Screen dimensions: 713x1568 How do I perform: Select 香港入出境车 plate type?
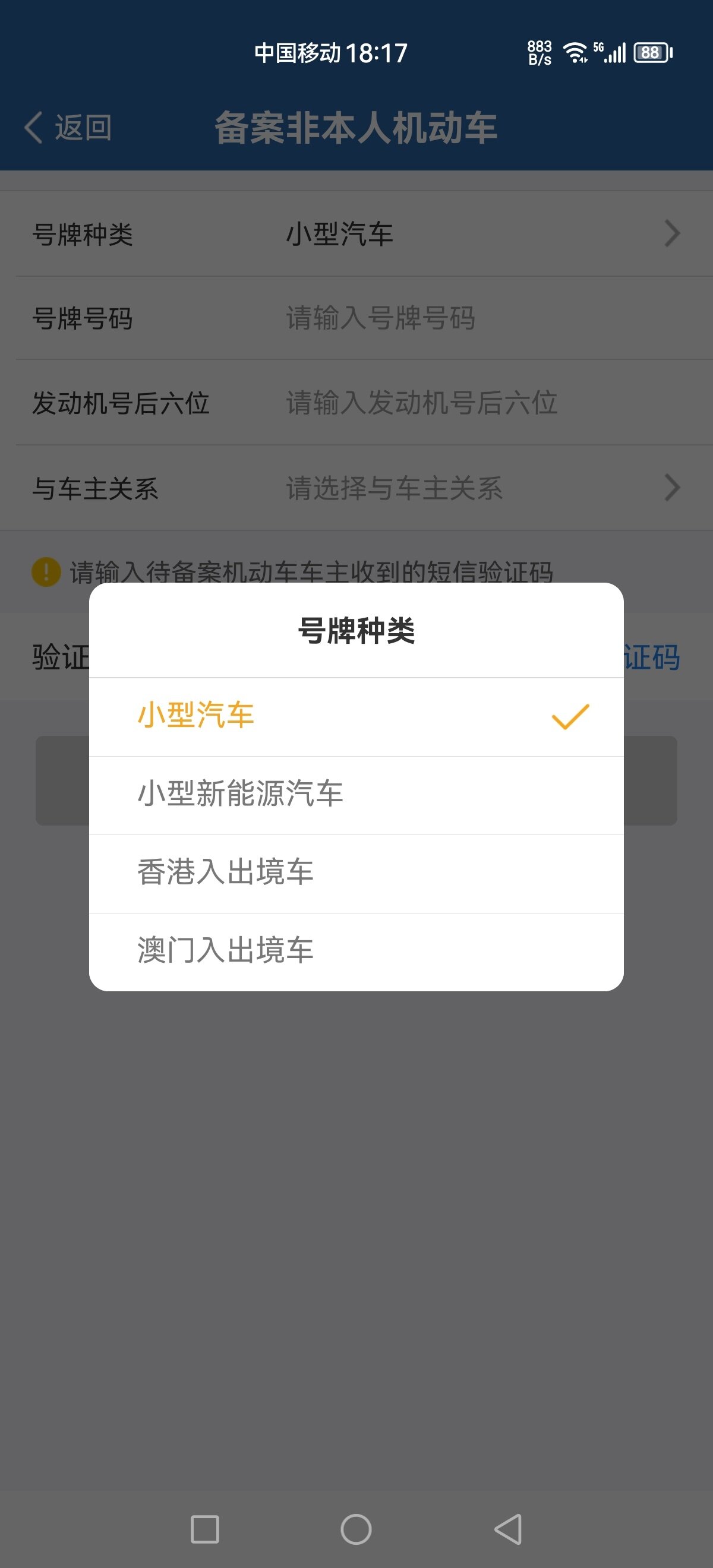click(x=355, y=872)
